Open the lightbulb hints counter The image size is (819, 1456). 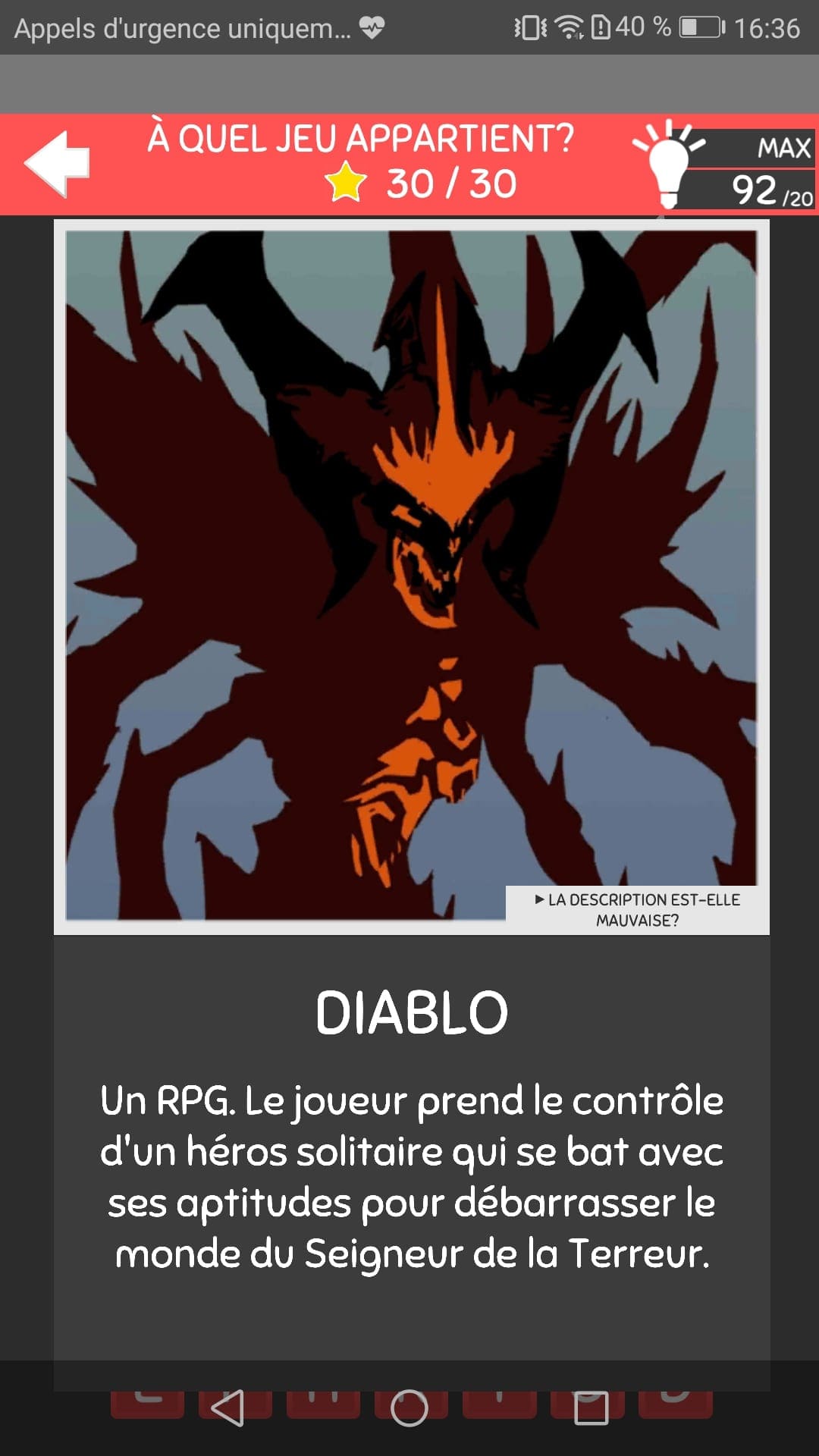pyautogui.click(x=724, y=167)
